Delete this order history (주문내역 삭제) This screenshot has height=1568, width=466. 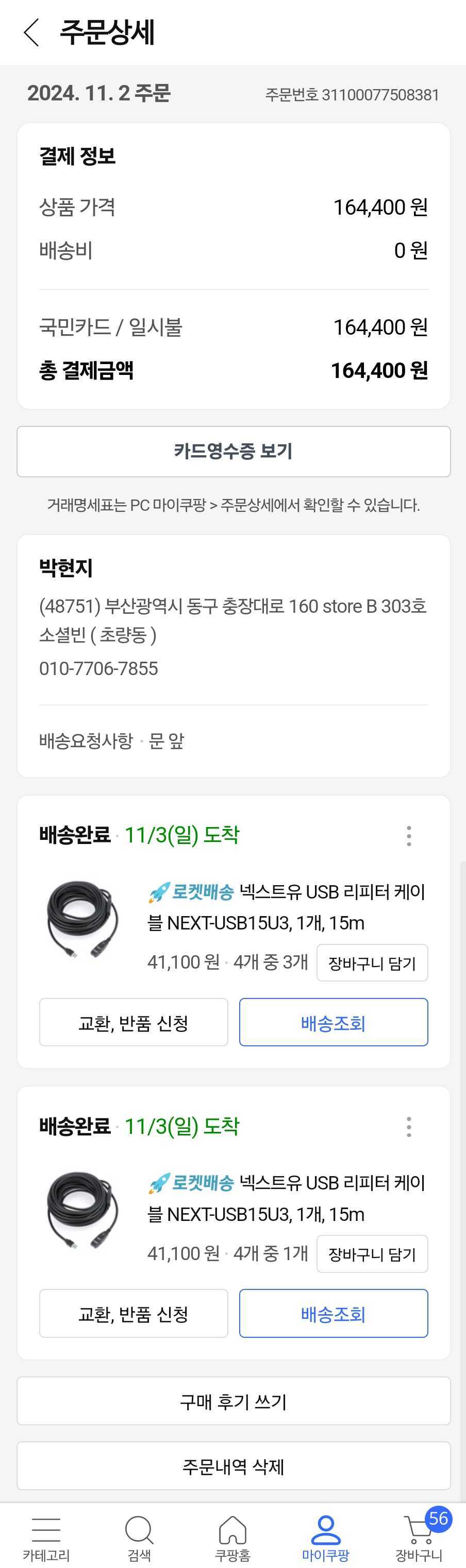click(234, 1466)
